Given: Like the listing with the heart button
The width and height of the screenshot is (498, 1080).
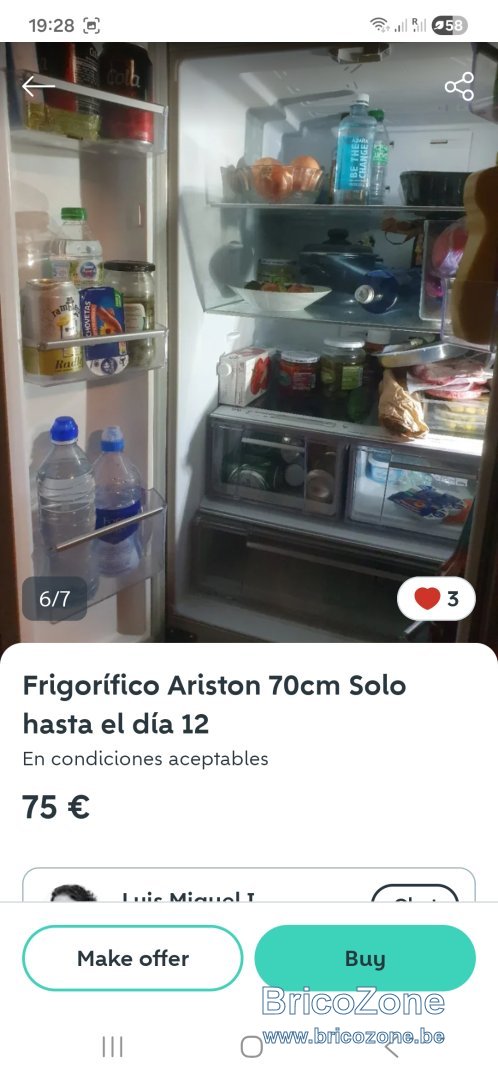Looking at the screenshot, I should tap(436, 599).
